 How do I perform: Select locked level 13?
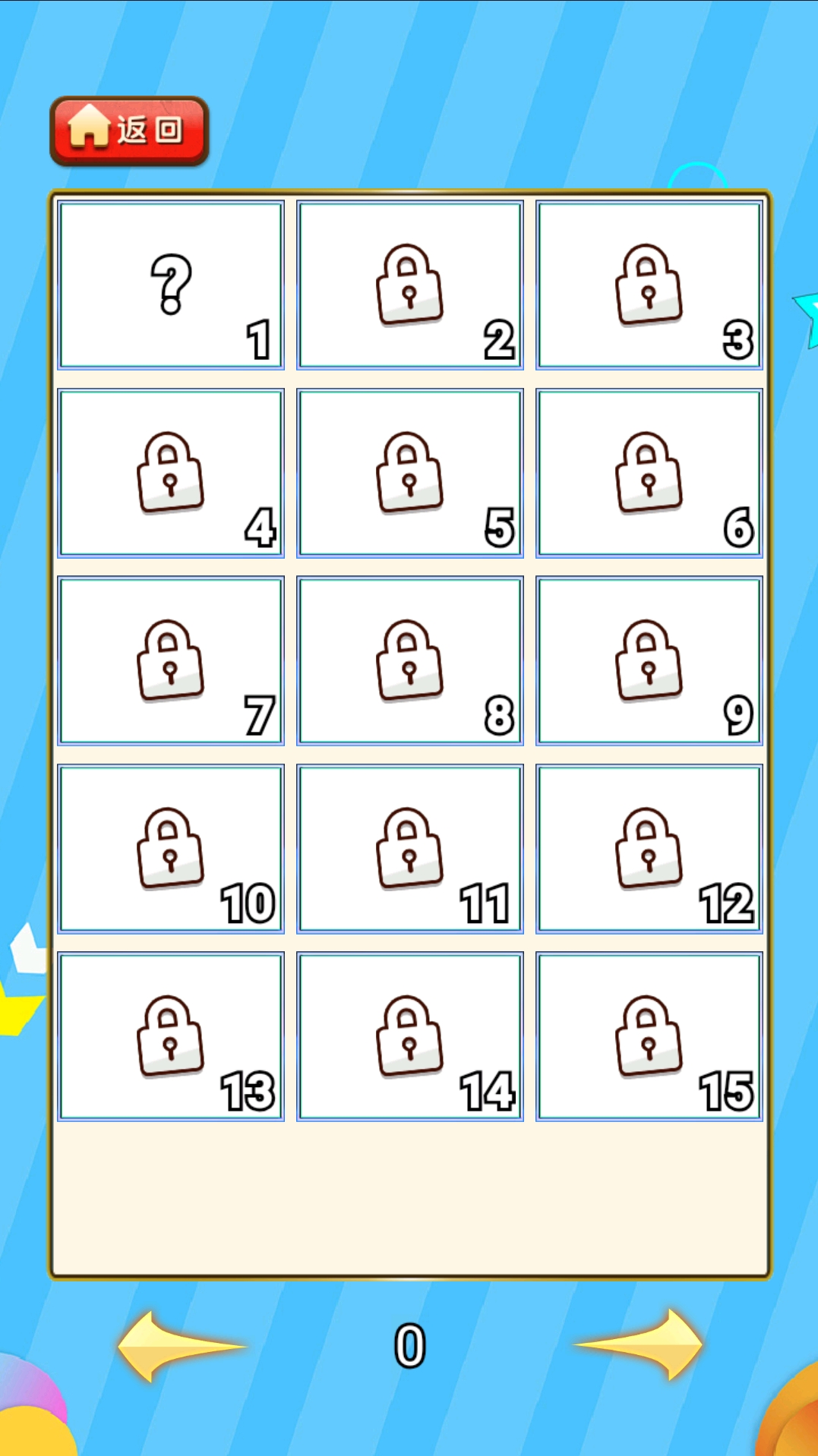pos(171,1036)
